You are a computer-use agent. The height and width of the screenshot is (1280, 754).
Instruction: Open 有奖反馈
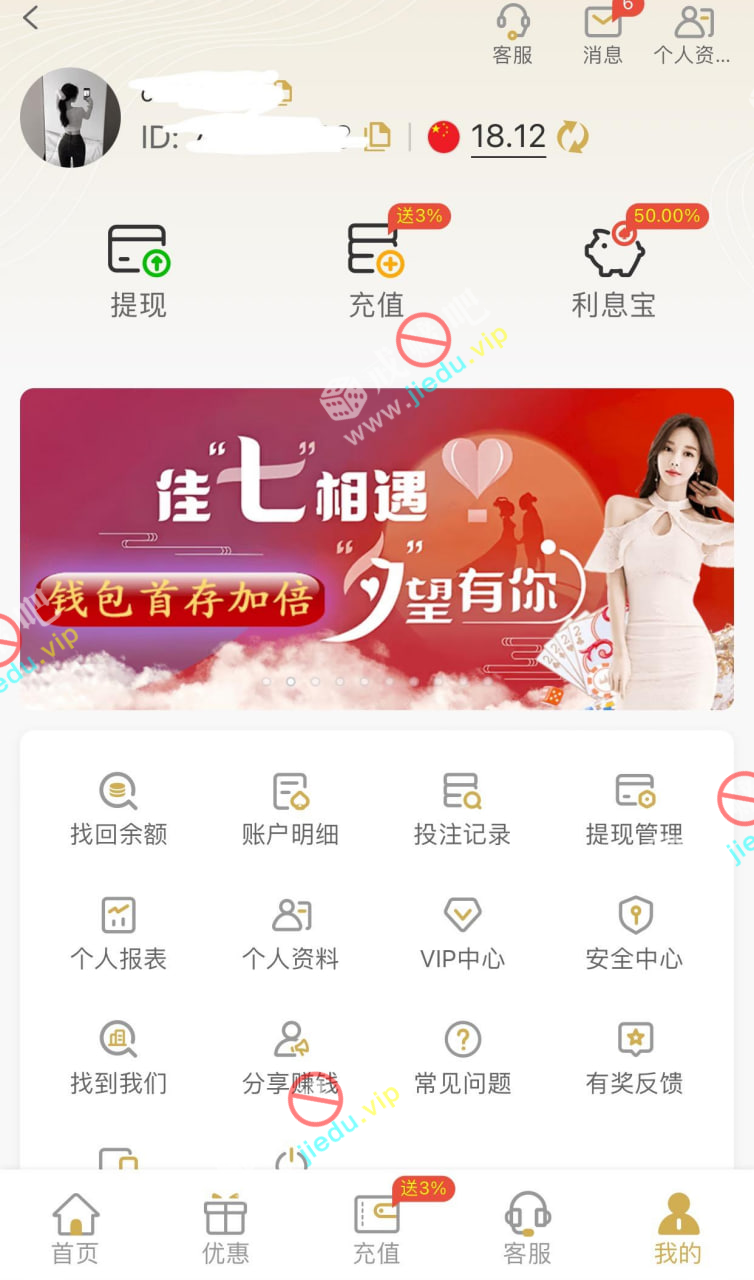(x=634, y=1057)
